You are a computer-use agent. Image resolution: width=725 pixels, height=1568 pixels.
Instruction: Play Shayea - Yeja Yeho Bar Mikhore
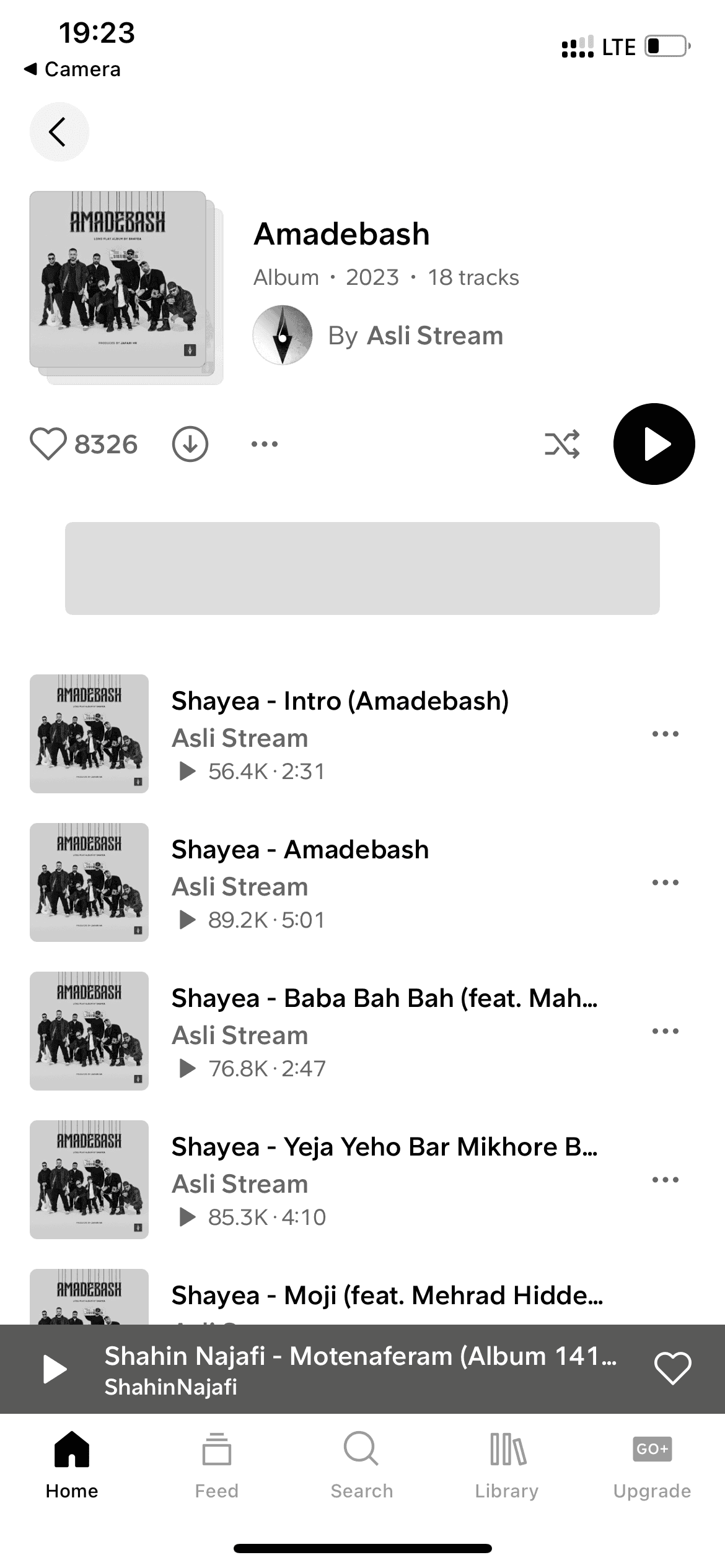click(384, 1148)
